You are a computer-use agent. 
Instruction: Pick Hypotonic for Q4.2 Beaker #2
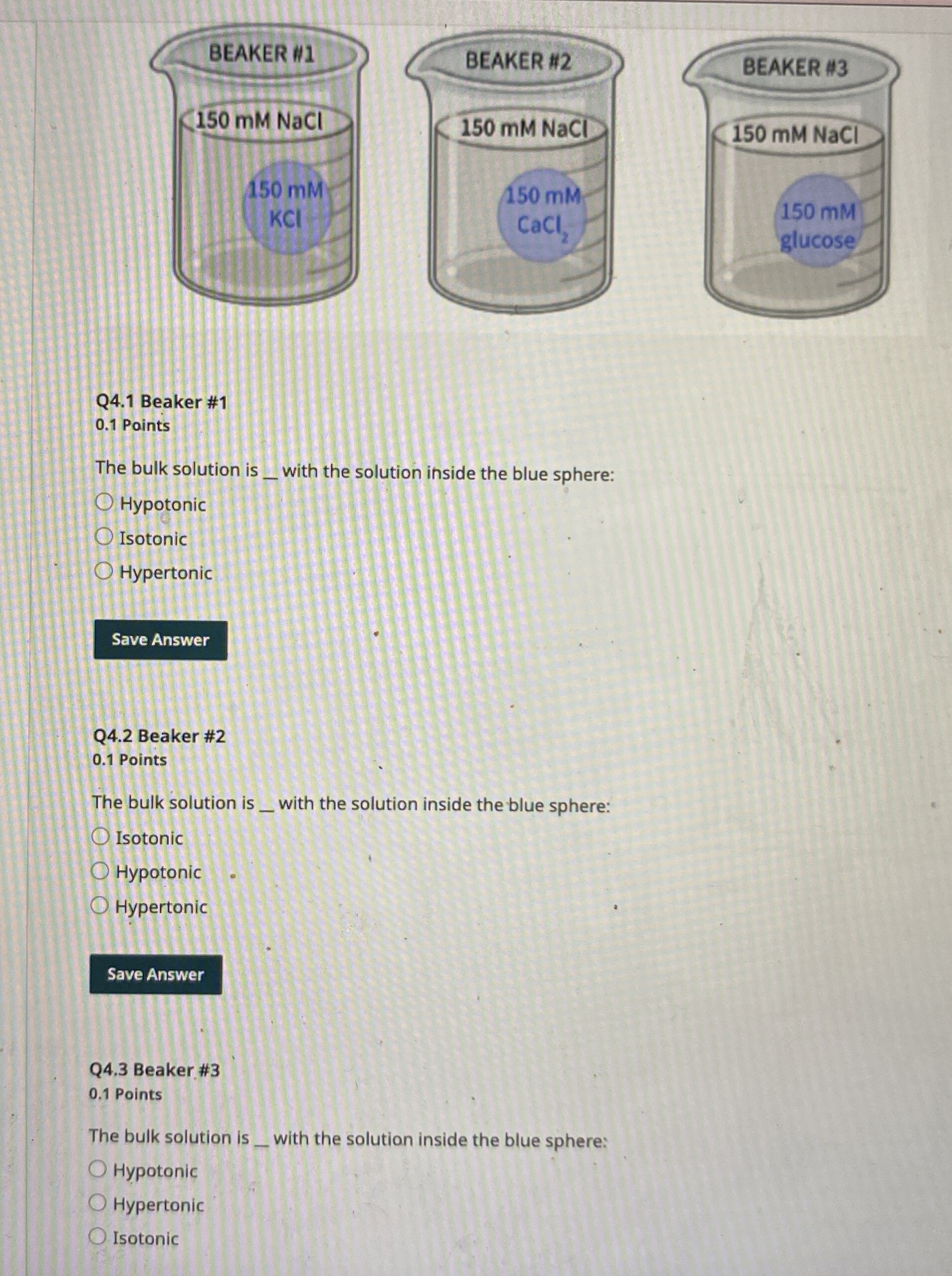click(100, 871)
